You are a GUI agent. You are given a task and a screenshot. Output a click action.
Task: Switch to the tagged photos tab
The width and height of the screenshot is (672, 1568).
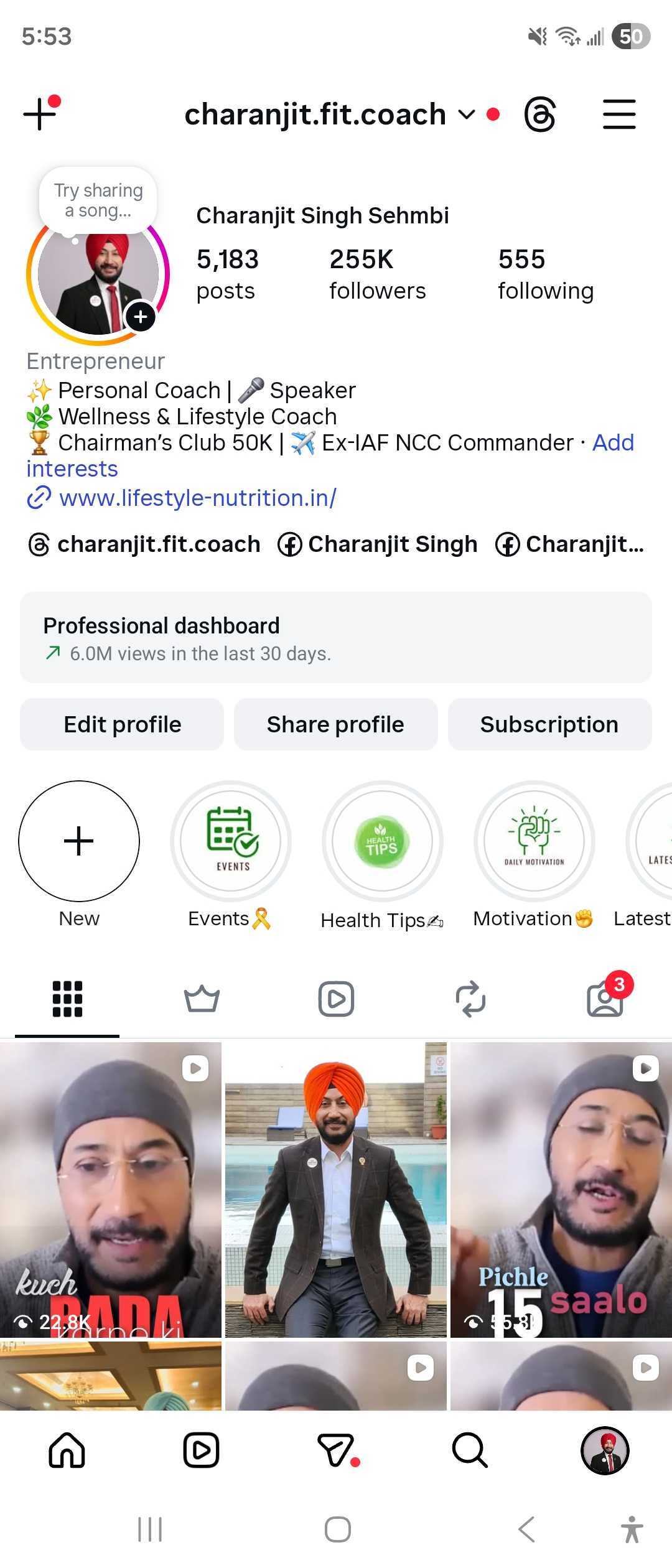[x=605, y=999]
